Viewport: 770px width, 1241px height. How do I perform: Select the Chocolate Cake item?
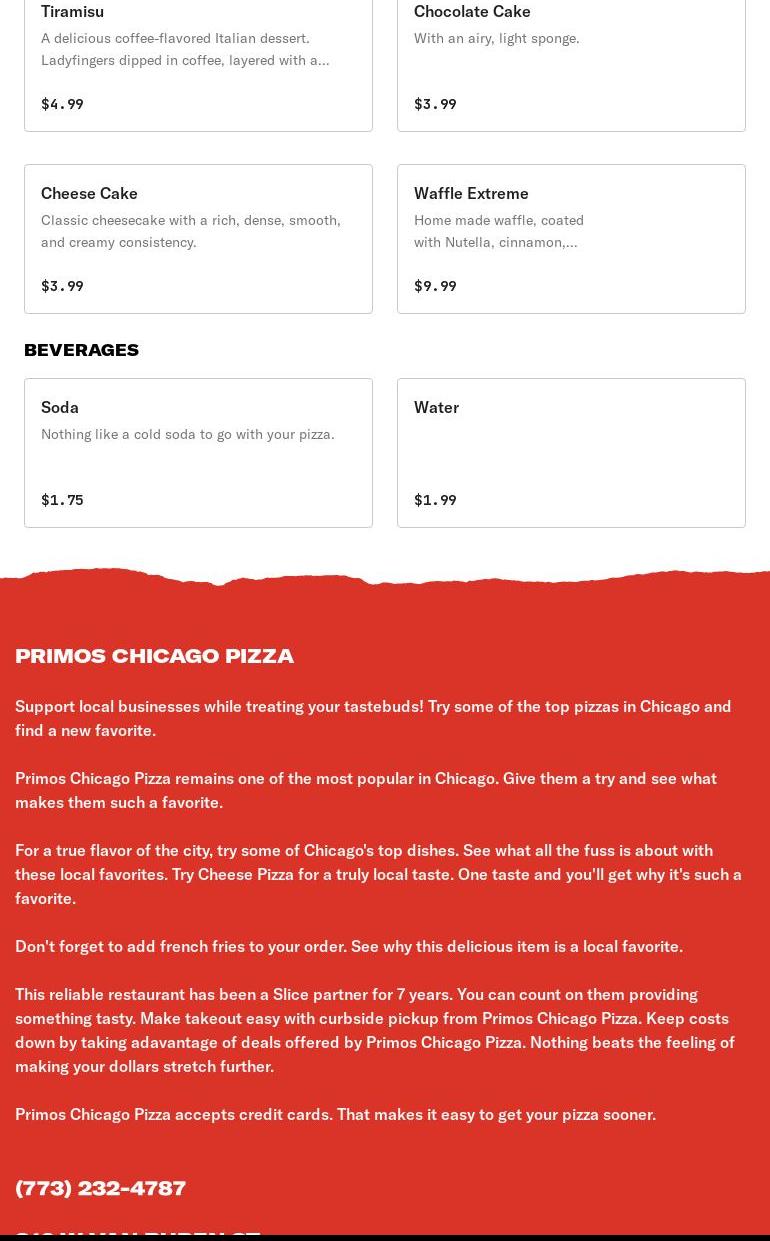point(571,60)
